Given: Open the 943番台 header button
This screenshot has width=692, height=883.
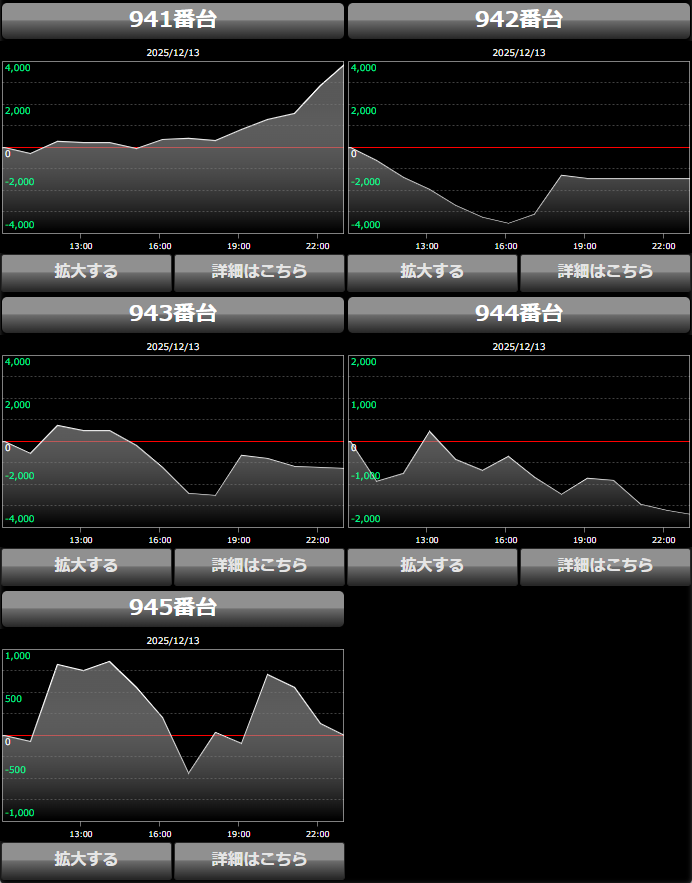Looking at the screenshot, I should pos(173,314).
